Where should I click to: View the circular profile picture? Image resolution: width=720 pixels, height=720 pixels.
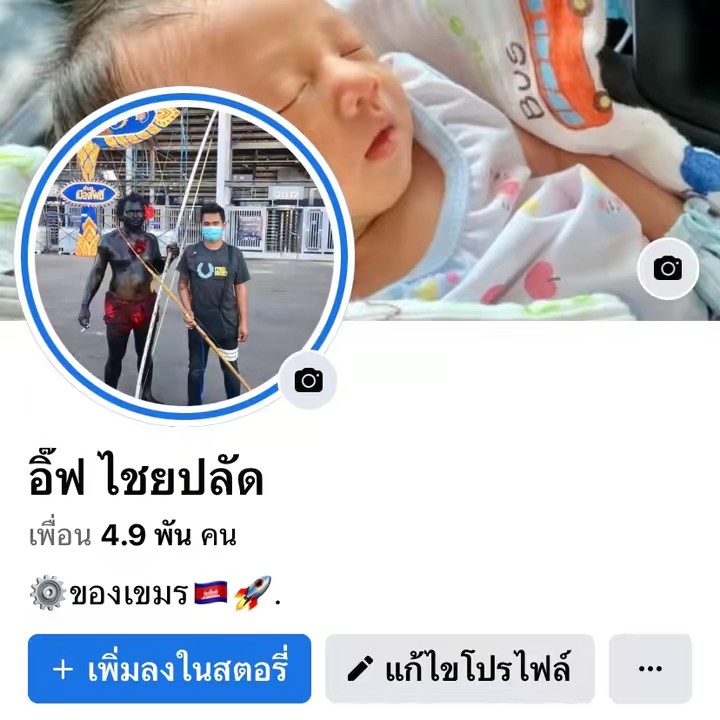184,255
